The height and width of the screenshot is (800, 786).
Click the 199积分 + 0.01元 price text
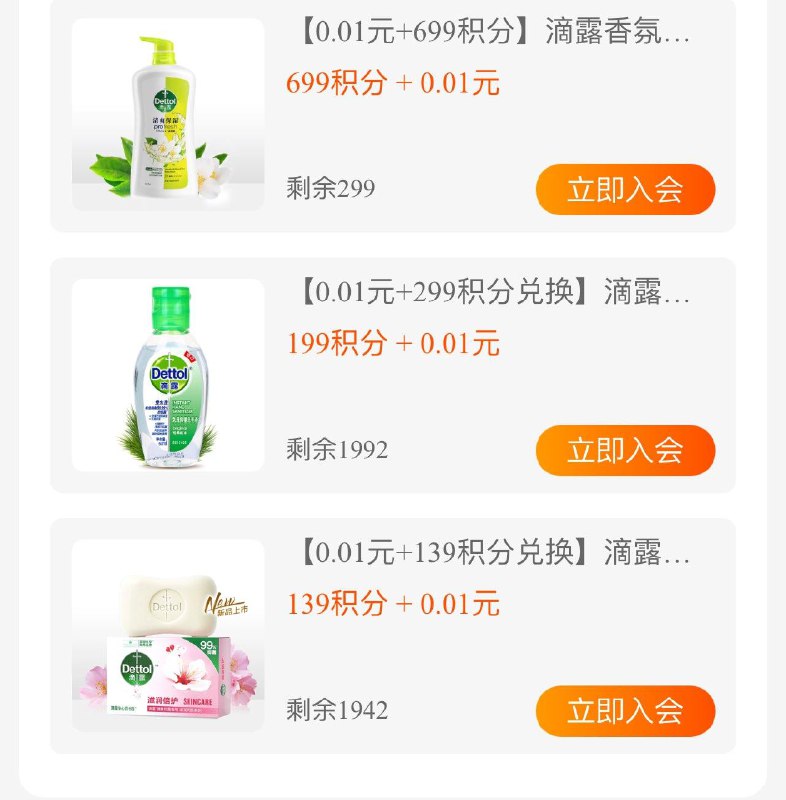395,342
